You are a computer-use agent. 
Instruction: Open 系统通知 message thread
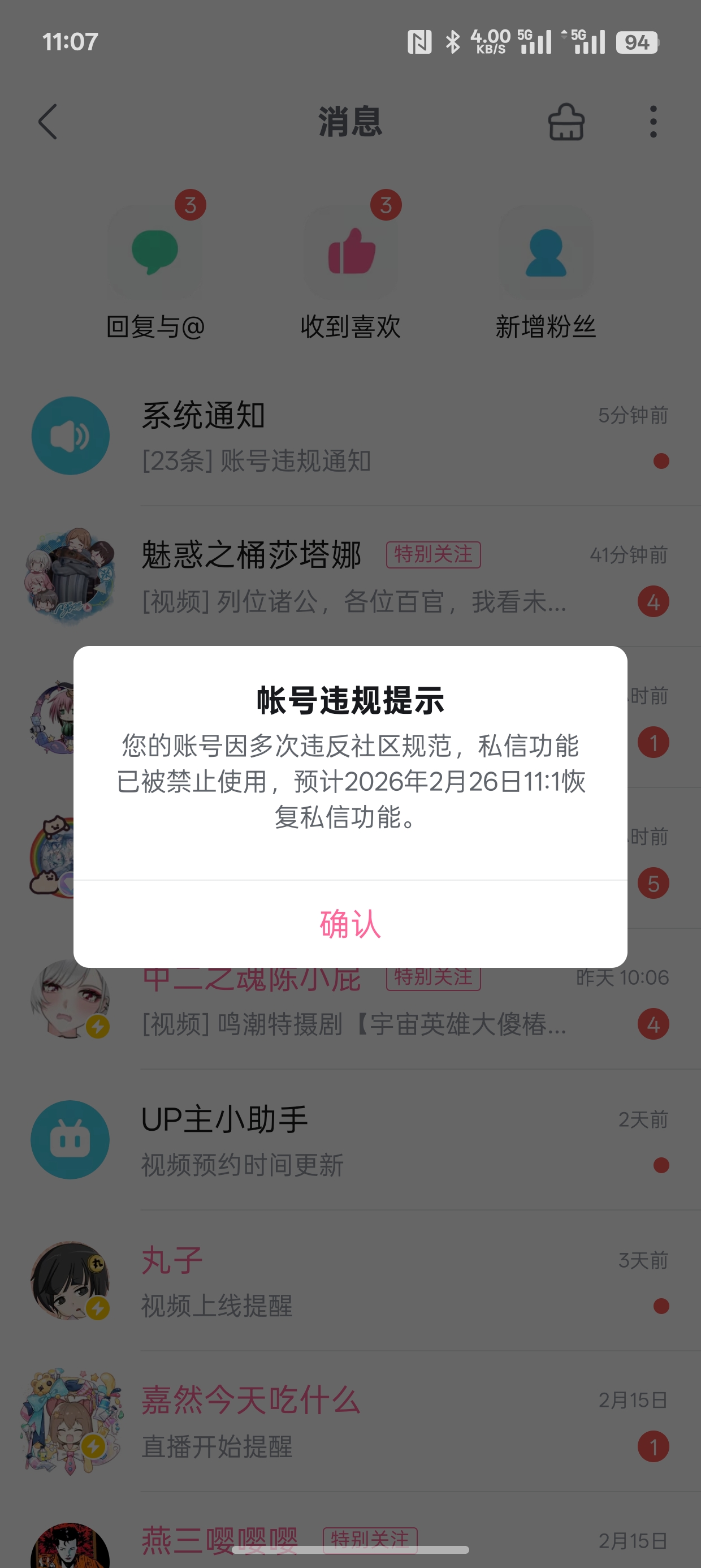coord(350,436)
